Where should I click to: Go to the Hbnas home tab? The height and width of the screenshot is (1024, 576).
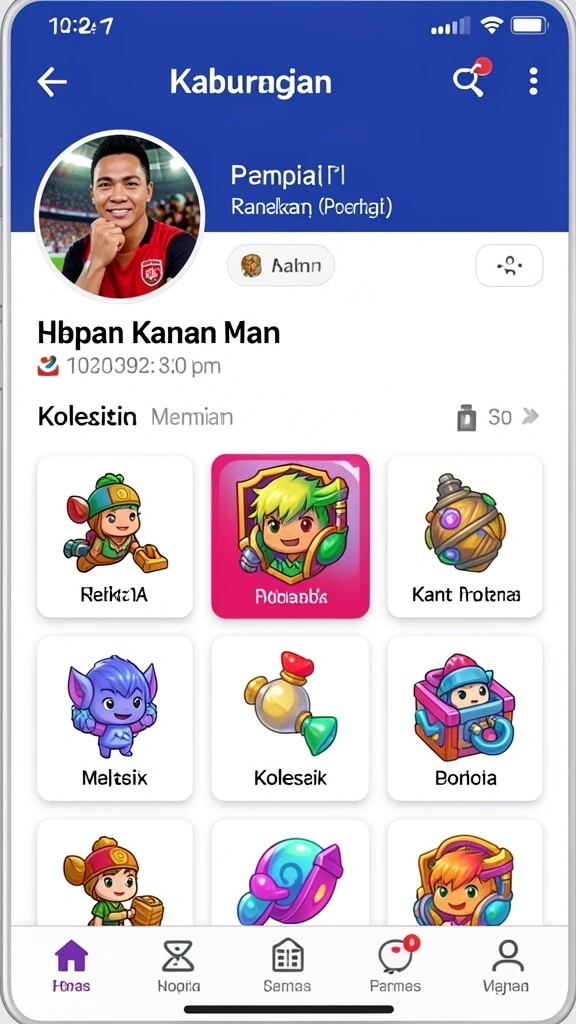click(x=71, y=965)
